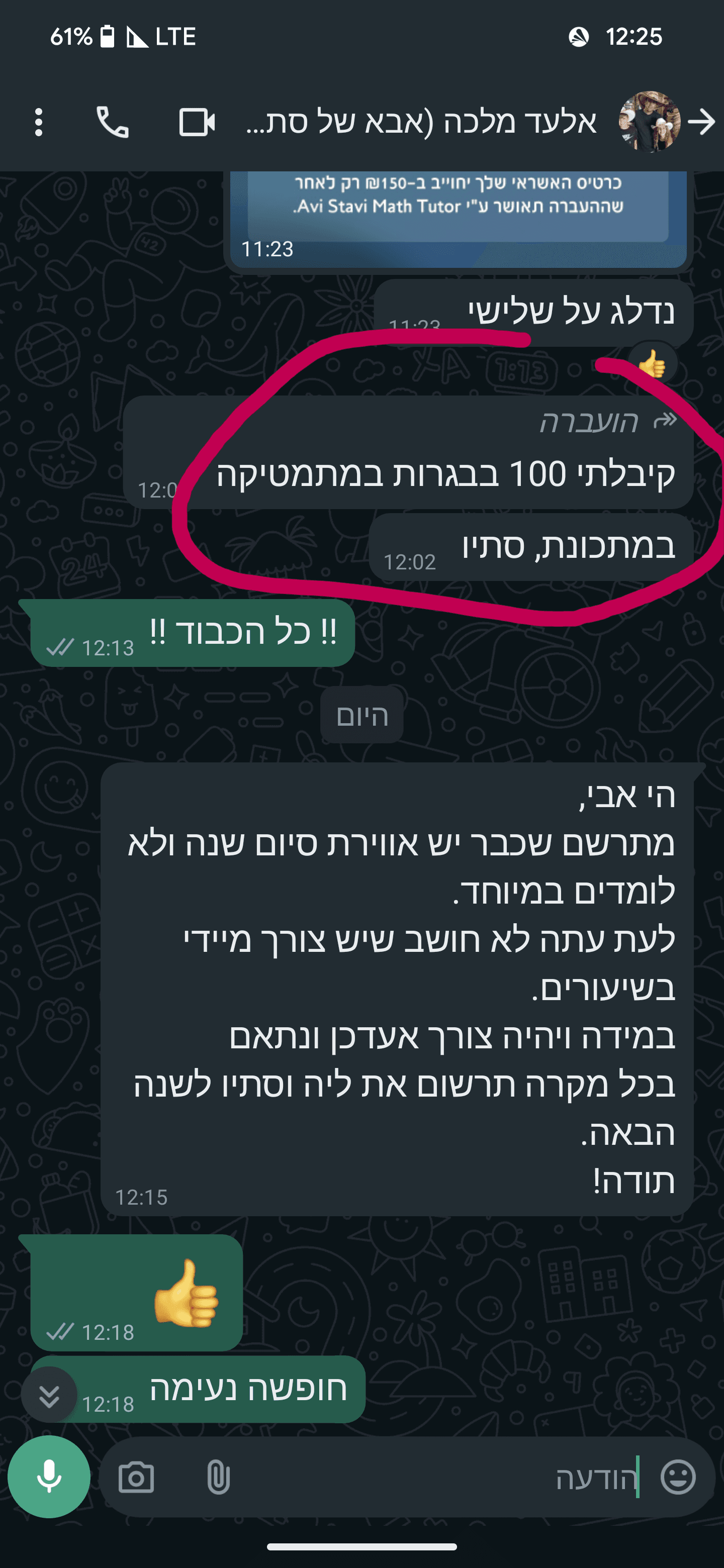
Task: Tap the contact's profile picture
Action: click(x=649, y=122)
